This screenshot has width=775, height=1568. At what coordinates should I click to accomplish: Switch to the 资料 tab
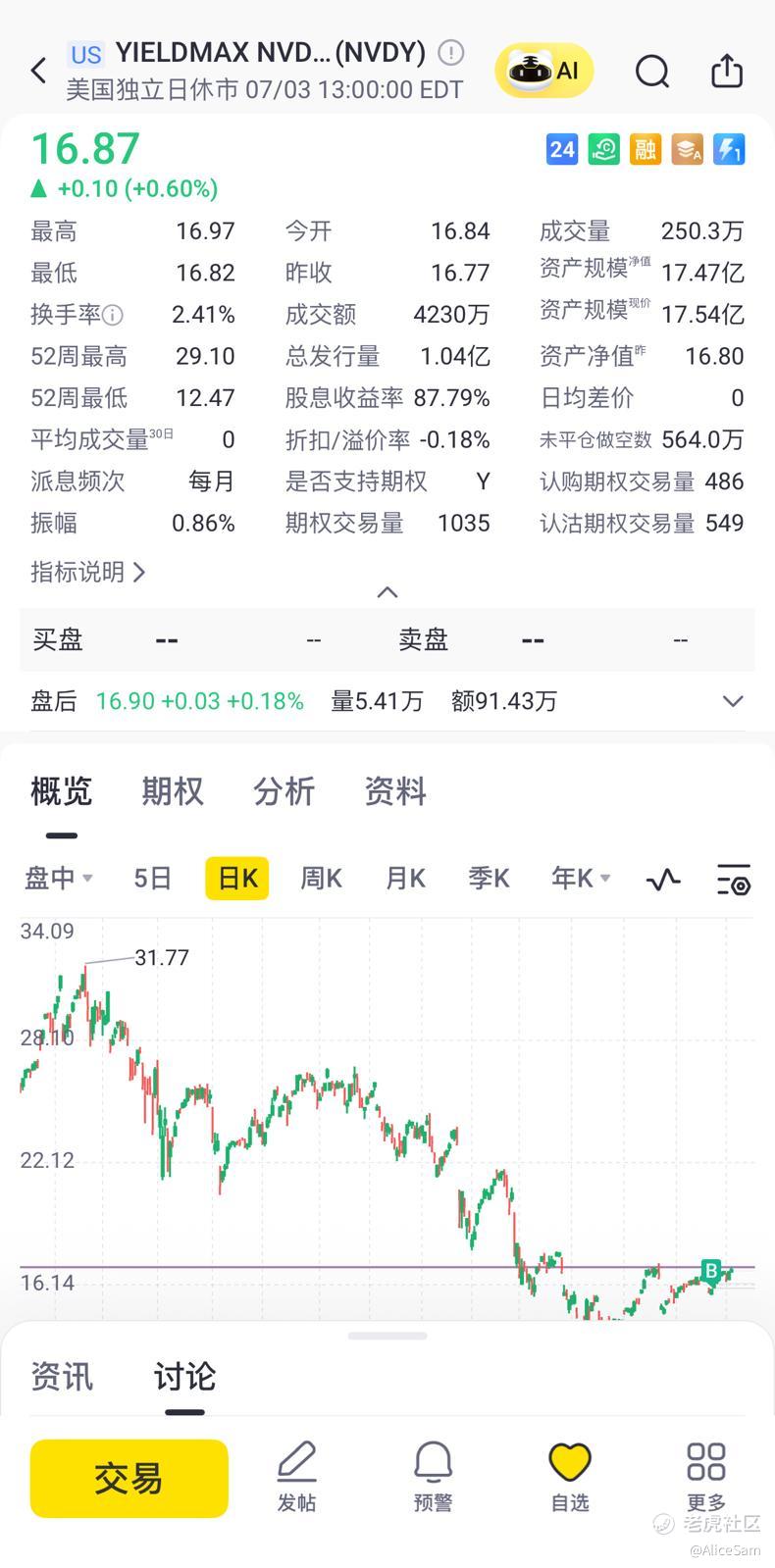[395, 791]
